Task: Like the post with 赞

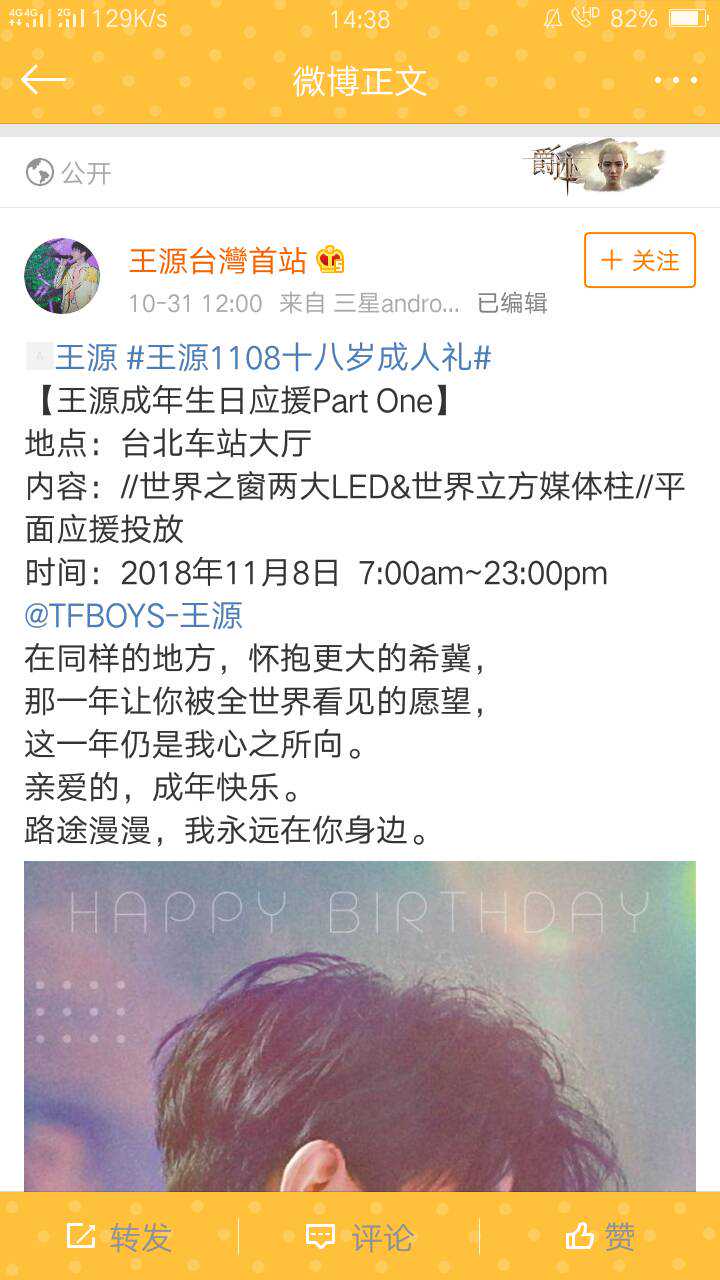Action: (x=600, y=1237)
